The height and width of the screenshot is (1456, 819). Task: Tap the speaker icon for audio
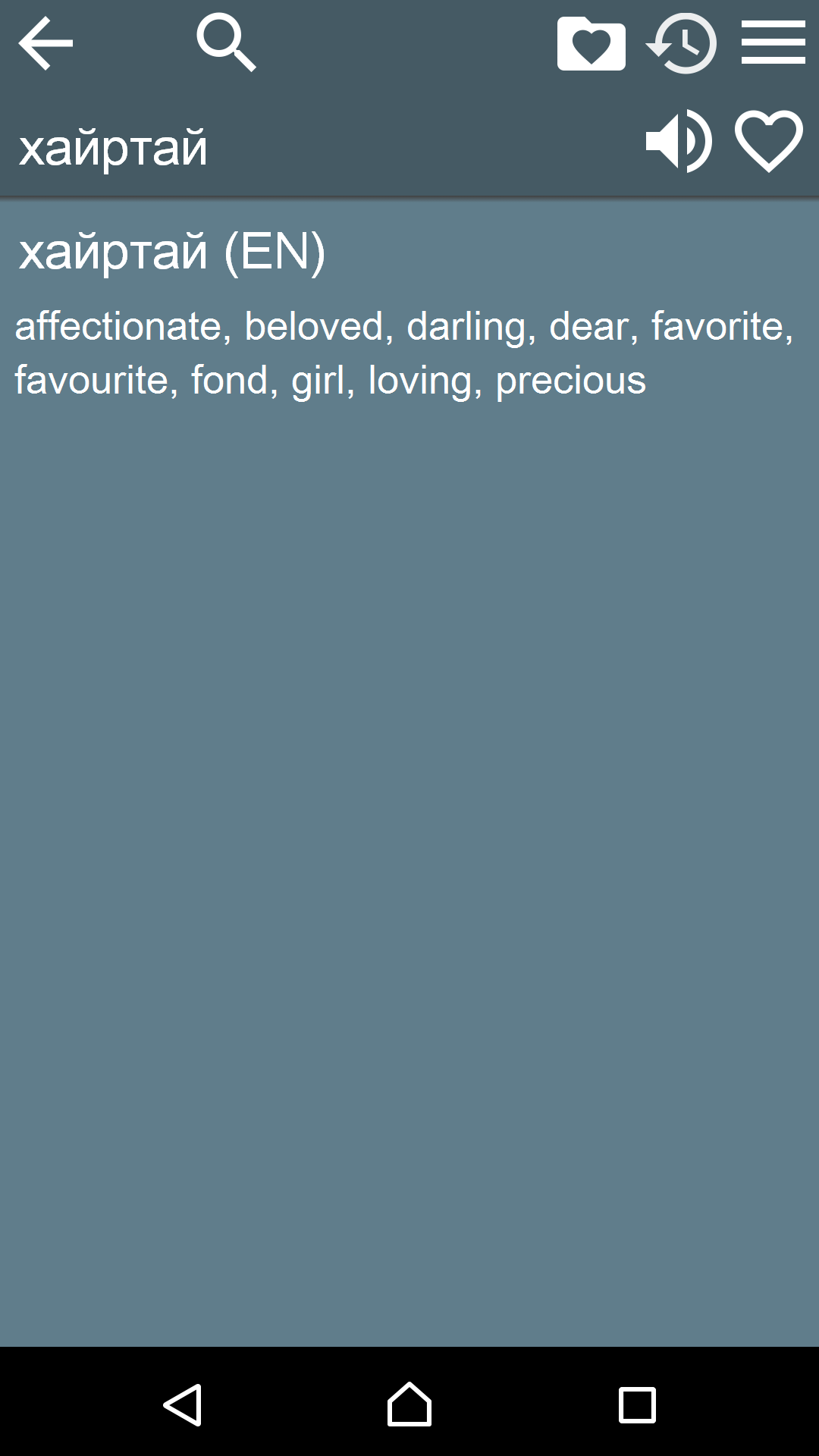coord(677,141)
